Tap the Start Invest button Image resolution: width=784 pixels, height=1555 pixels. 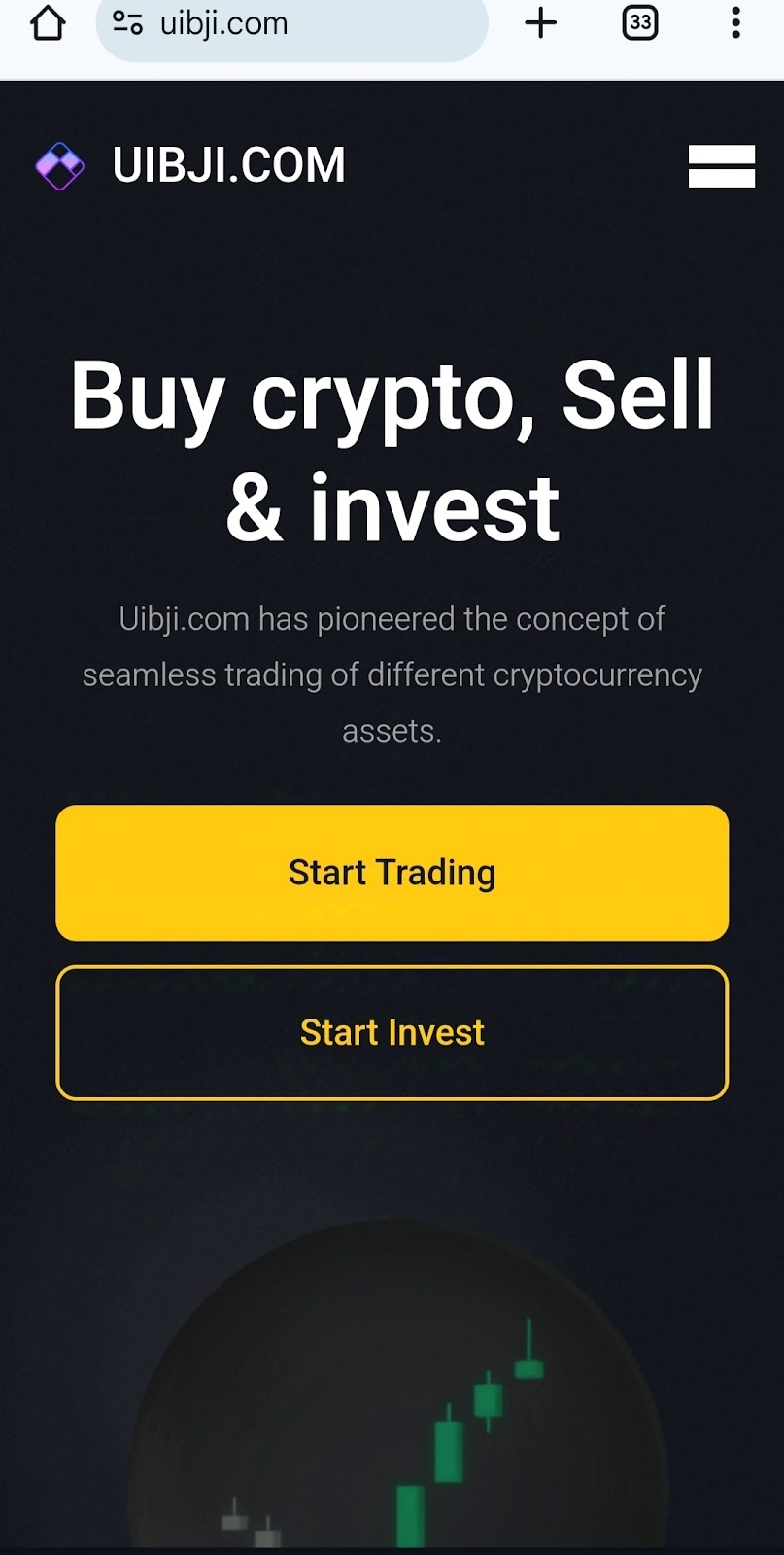tap(392, 1032)
